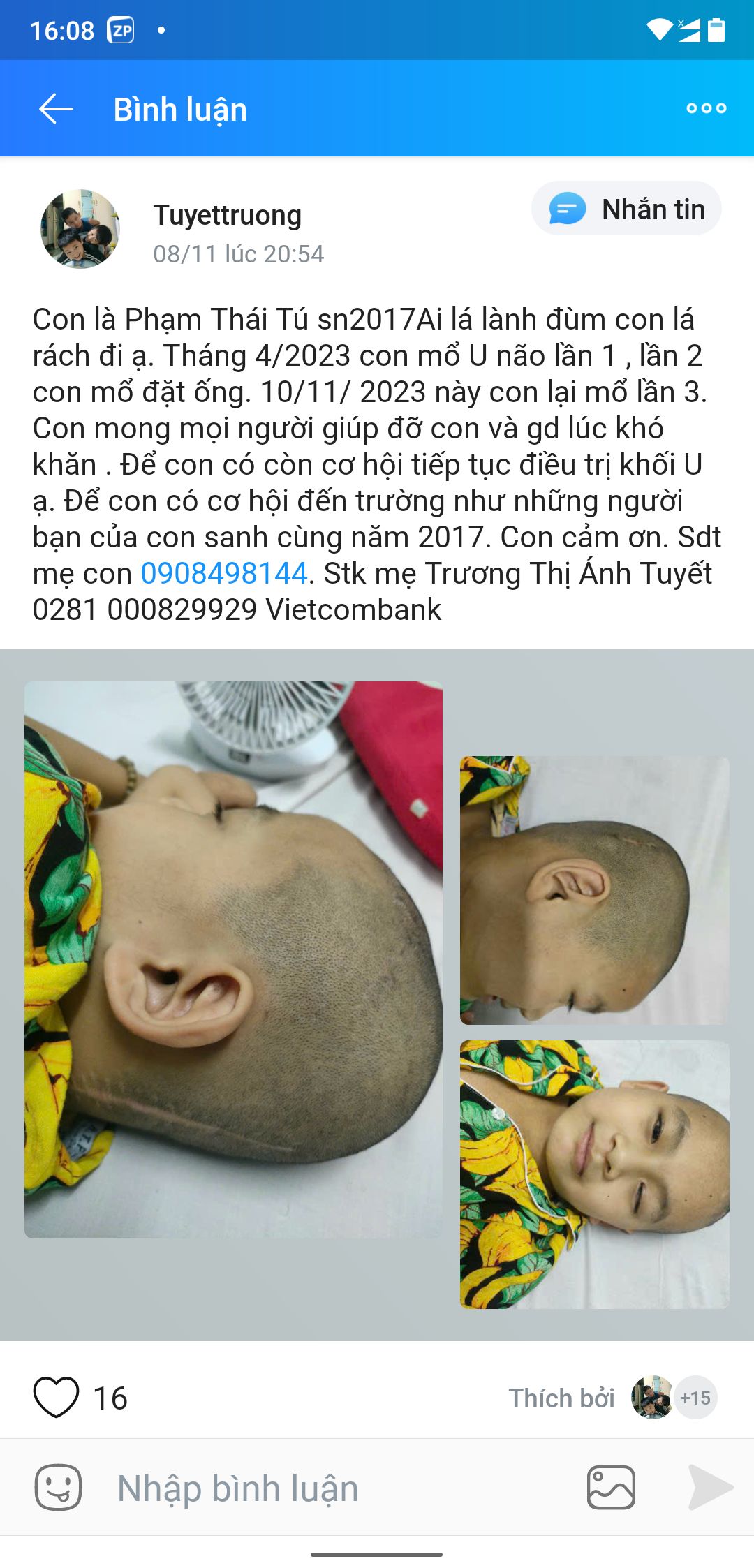This screenshot has width=754, height=1568.
Task: Open the bottom-right photo of the smiling child
Action: pyautogui.click(x=594, y=1174)
